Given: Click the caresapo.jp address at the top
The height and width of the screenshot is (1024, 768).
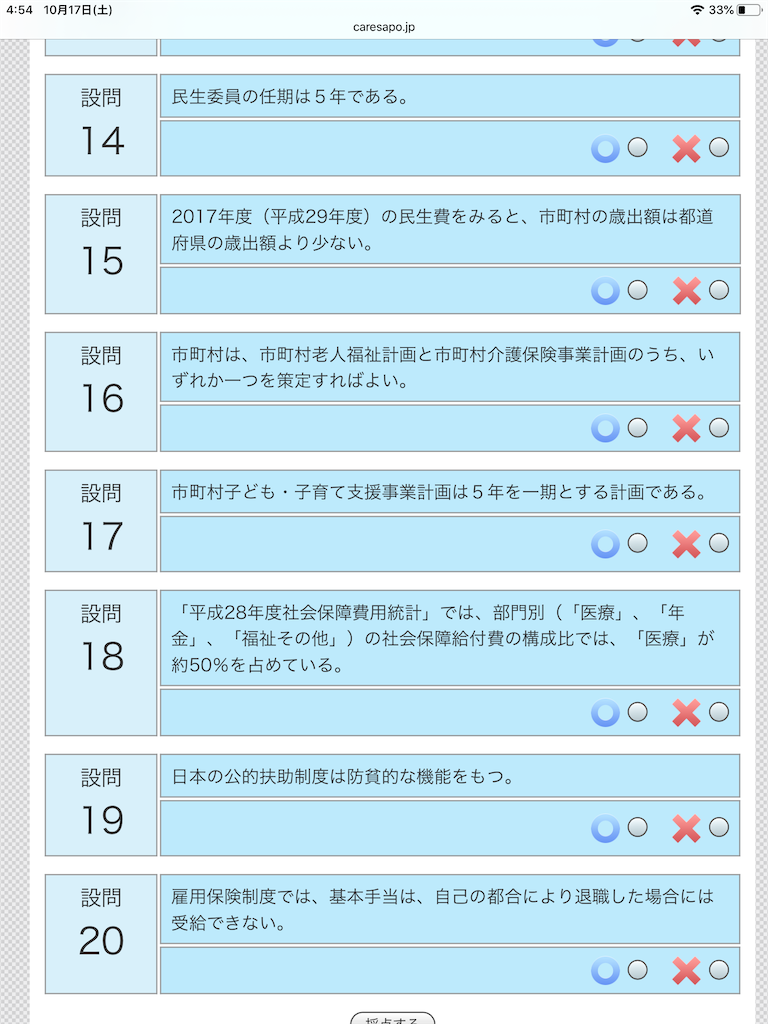Looking at the screenshot, I should pyautogui.click(x=384, y=27).
